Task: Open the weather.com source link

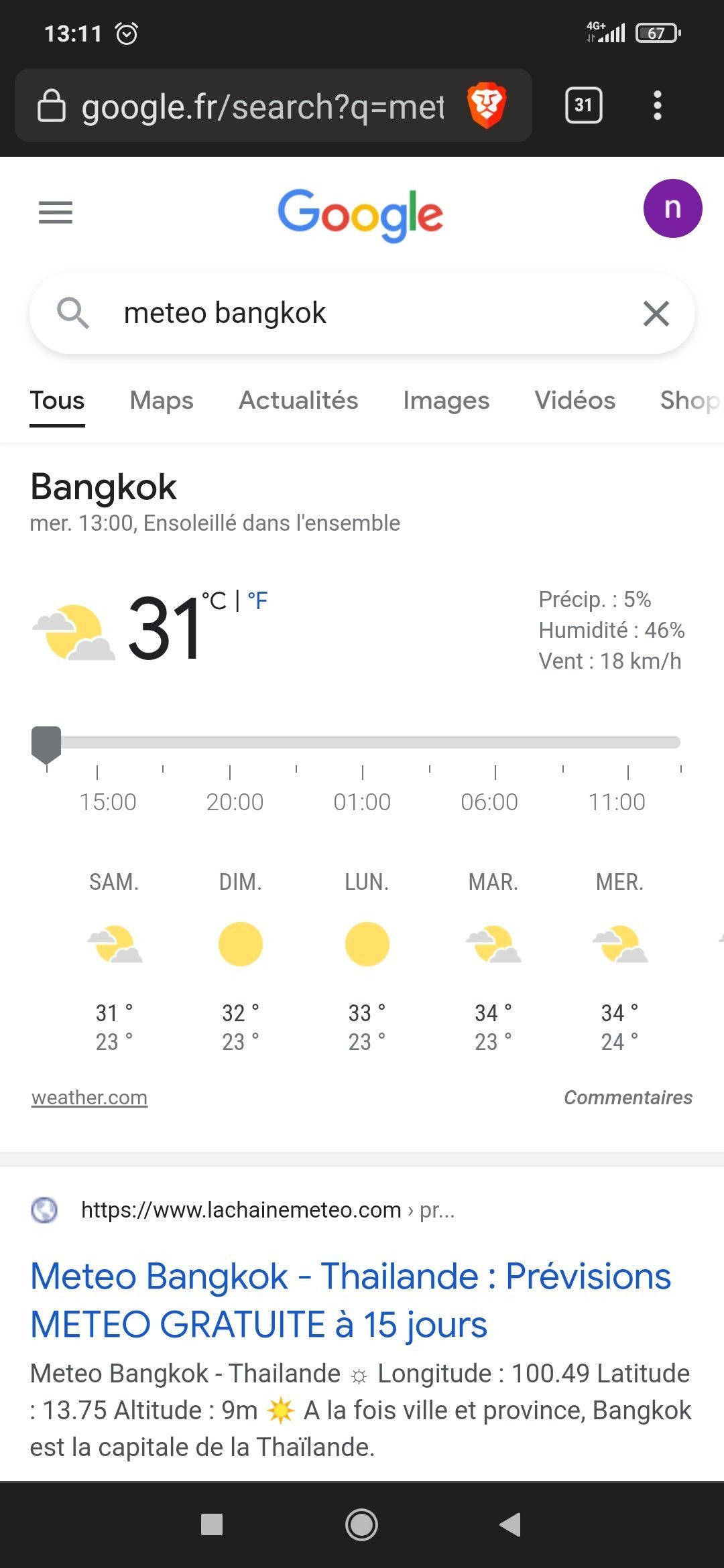Action: tap(89, 1098)
